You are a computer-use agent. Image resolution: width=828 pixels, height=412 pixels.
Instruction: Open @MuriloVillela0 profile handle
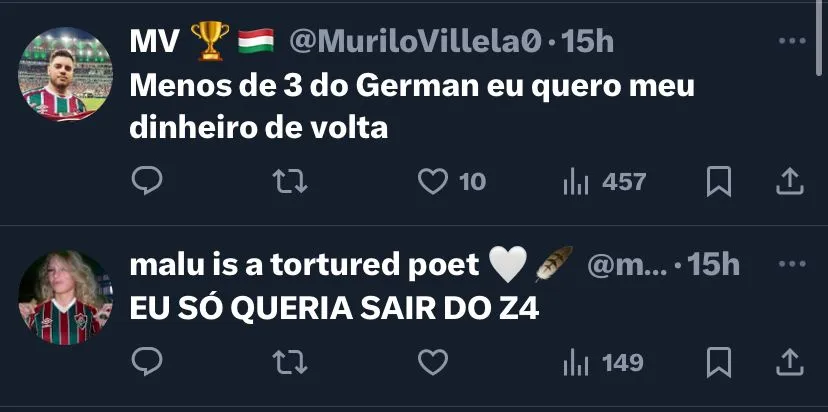pos(415,41)
